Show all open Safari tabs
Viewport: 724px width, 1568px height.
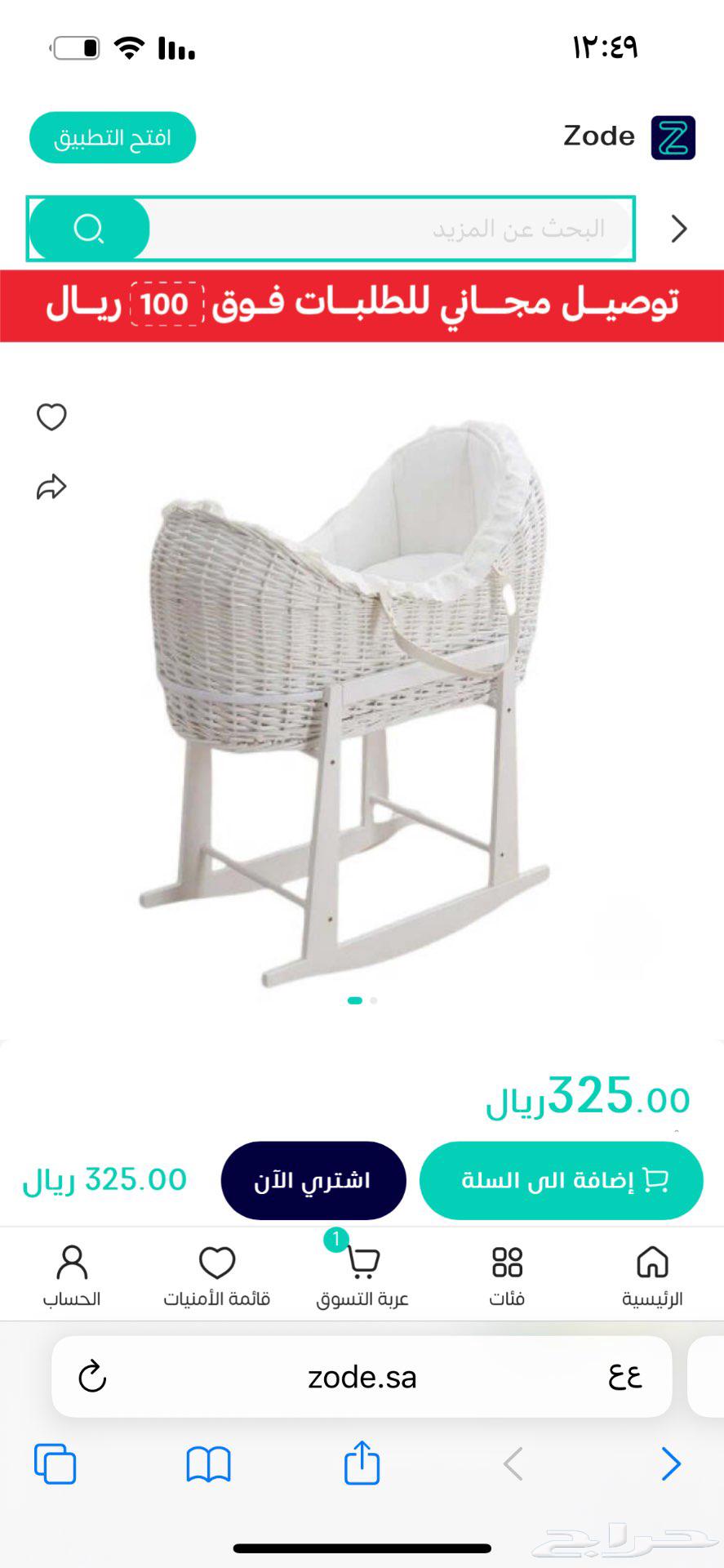point(56,1463)
